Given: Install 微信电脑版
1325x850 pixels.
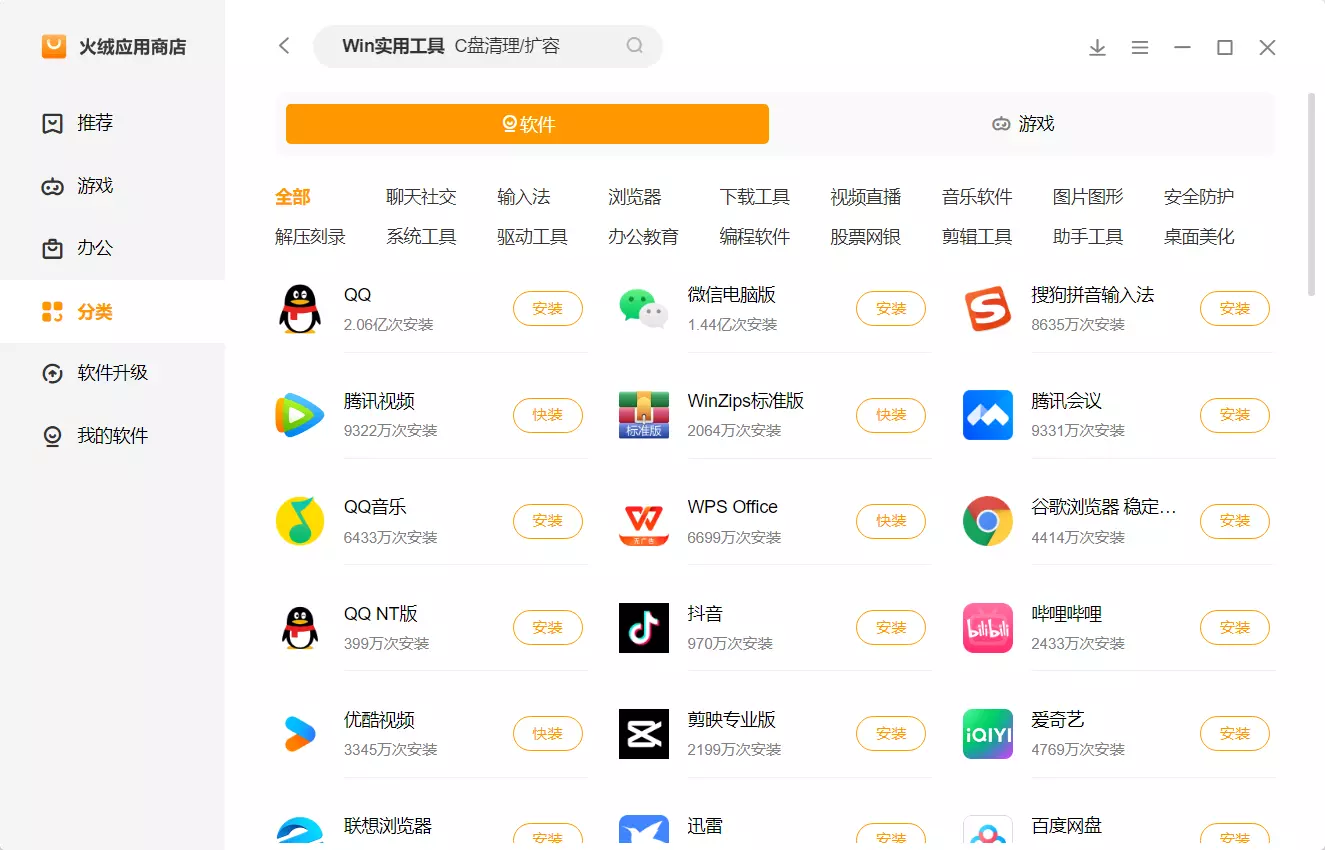Looking at the screenshot, I should [890, 309].
